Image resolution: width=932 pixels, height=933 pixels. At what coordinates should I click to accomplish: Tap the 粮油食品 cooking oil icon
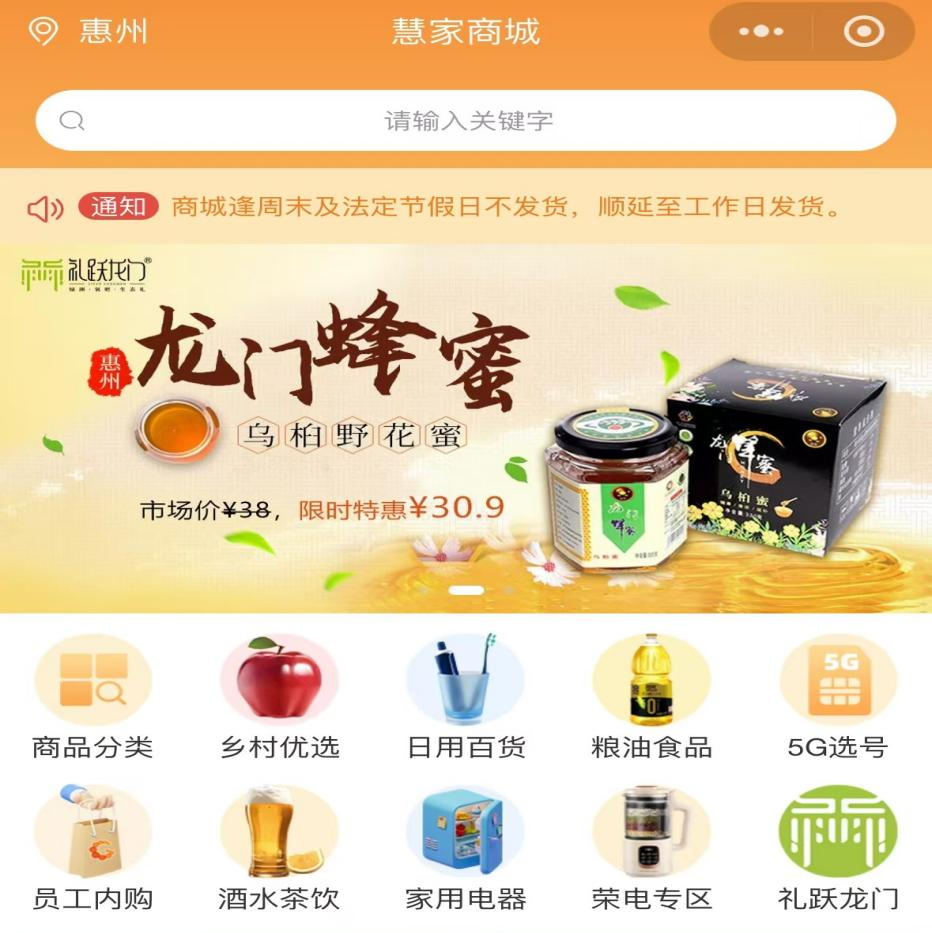(652, 684)
